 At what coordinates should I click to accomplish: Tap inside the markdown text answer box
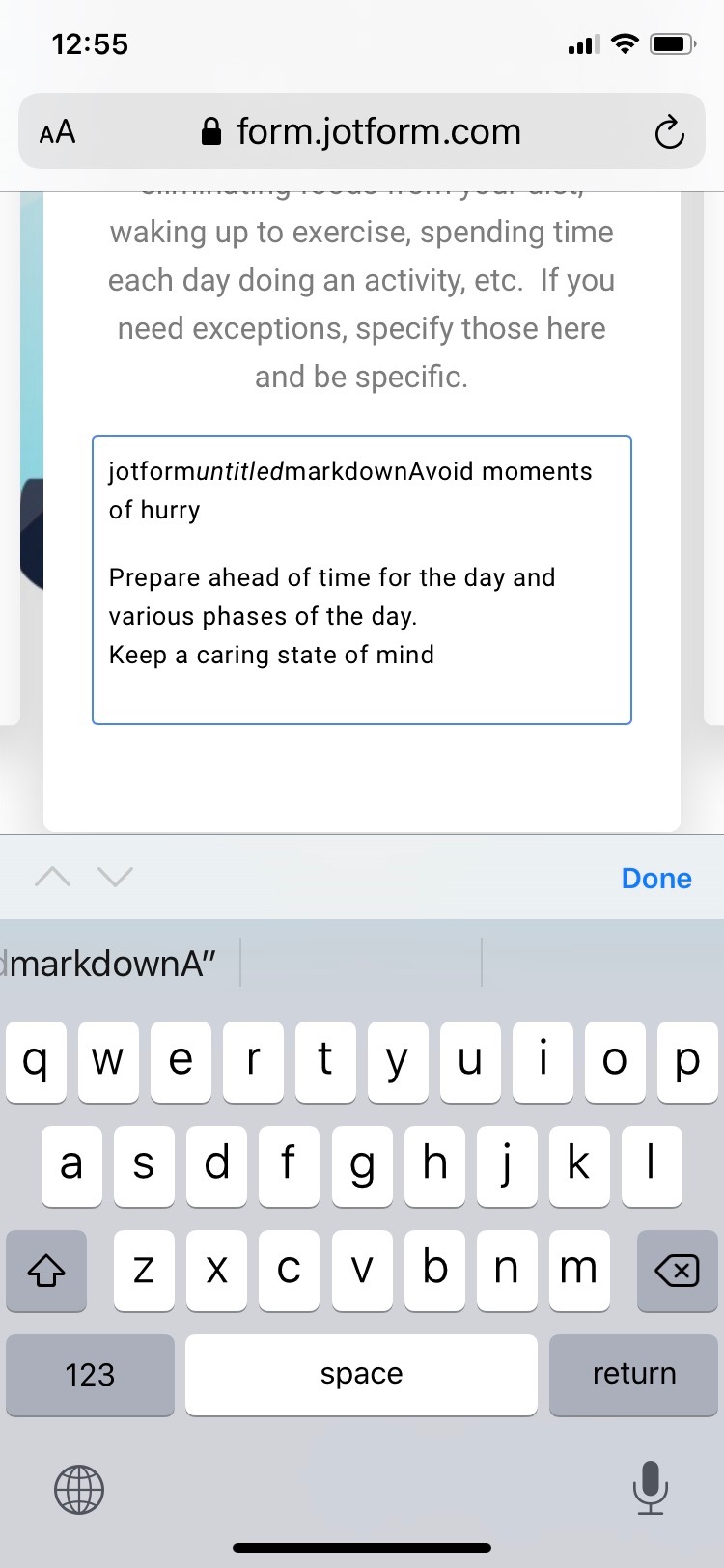coord(361,579)
